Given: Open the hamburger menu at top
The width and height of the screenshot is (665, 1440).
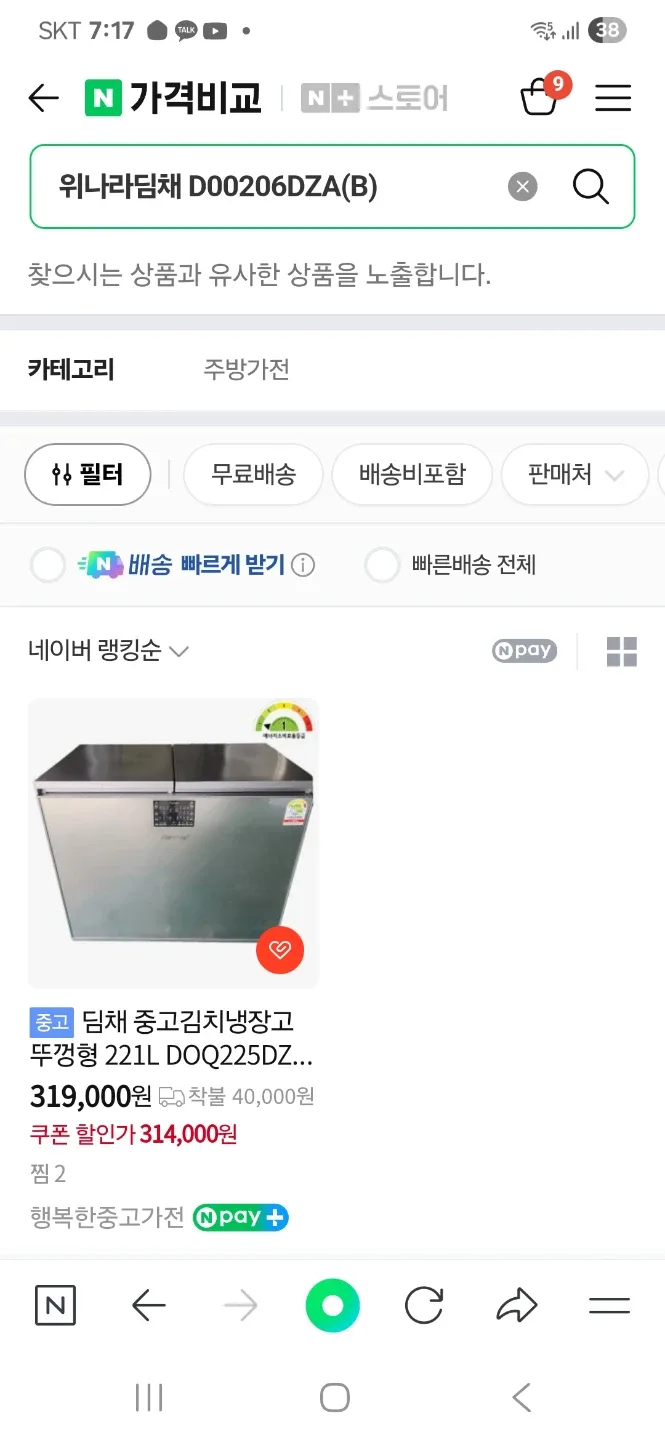Looking at the screenshot, I should (612, 98).
